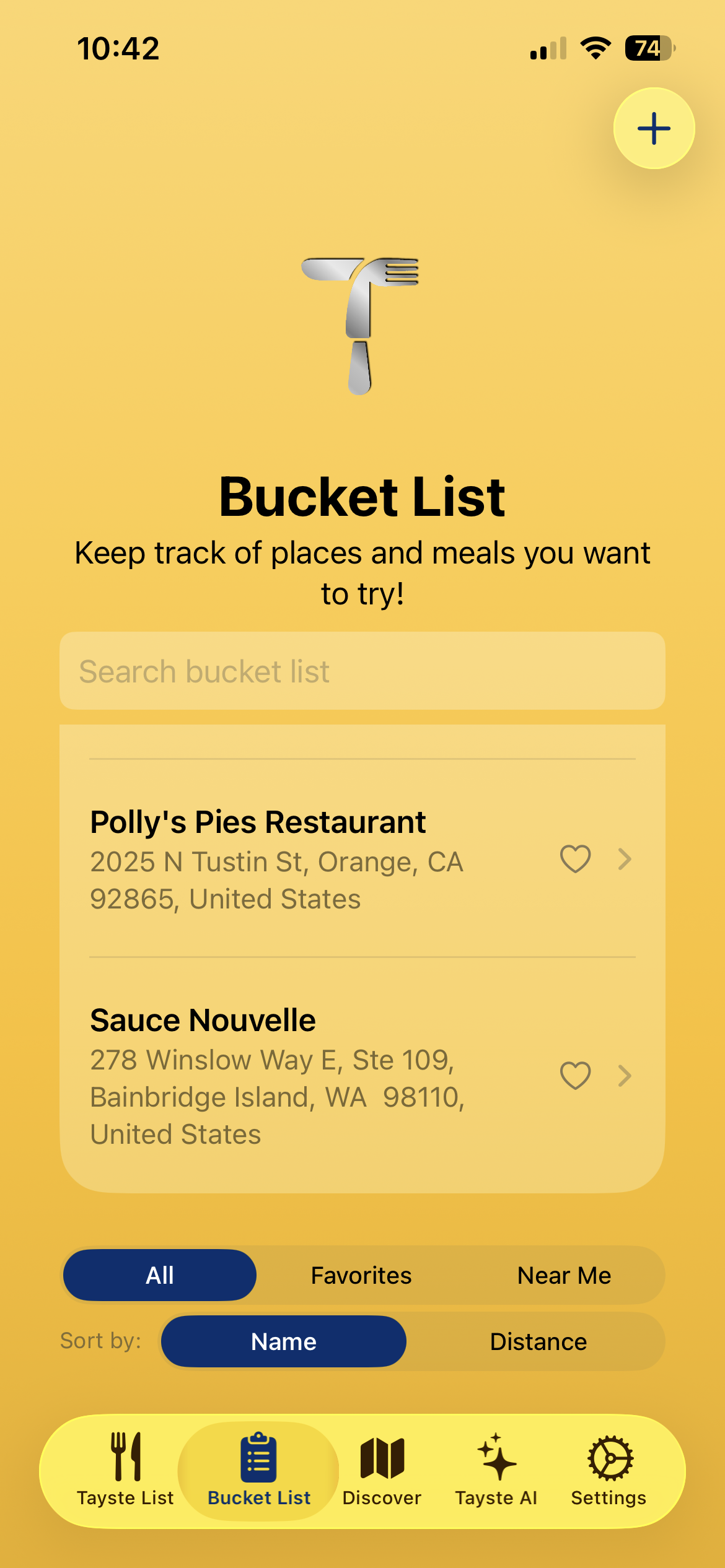Filter the list by Favorites
Viewport: 725px width, 1568px height.
pos(361,1275)
